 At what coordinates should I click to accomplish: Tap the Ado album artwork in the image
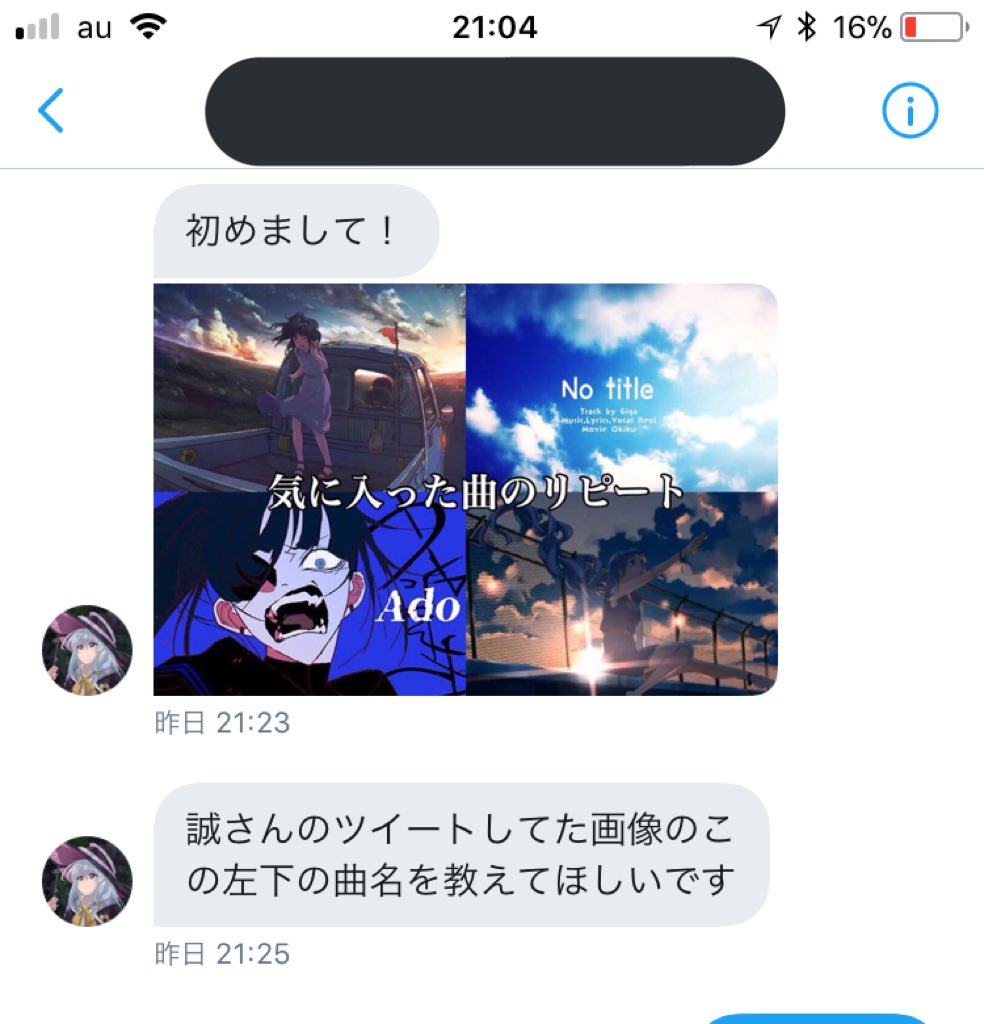click(310, 590)
